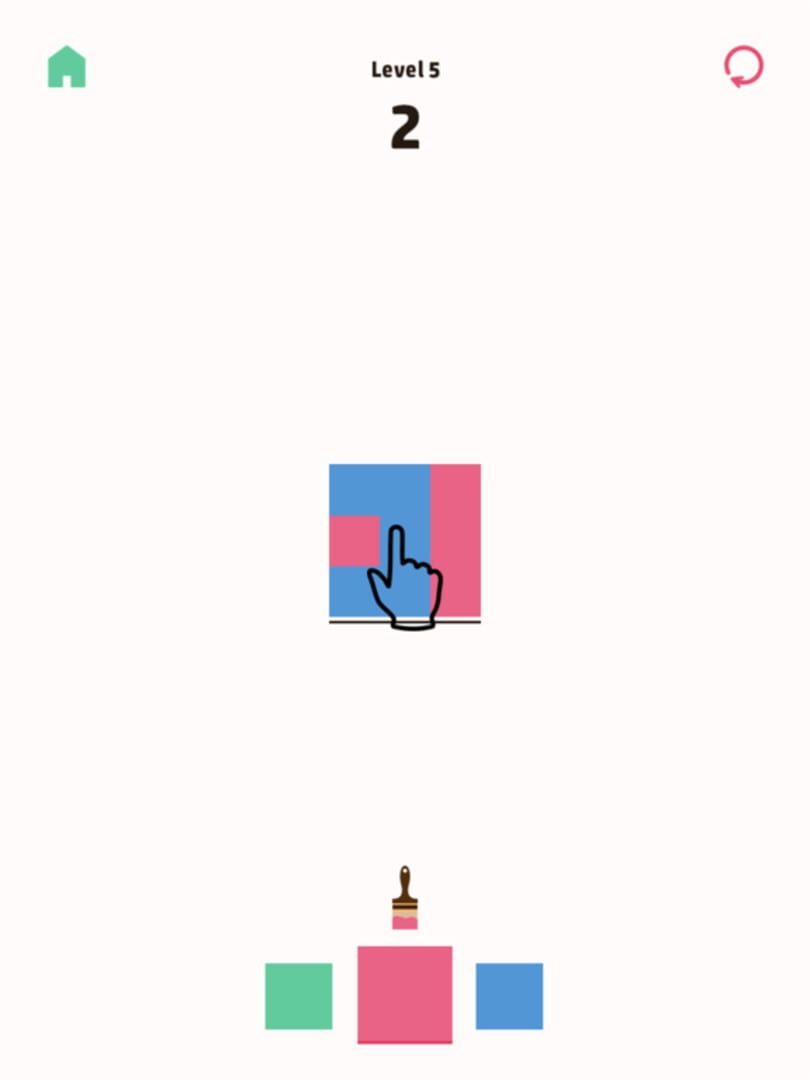Select the blue paint color
This screenshot has width=810, height=1080.
point(509,996)
